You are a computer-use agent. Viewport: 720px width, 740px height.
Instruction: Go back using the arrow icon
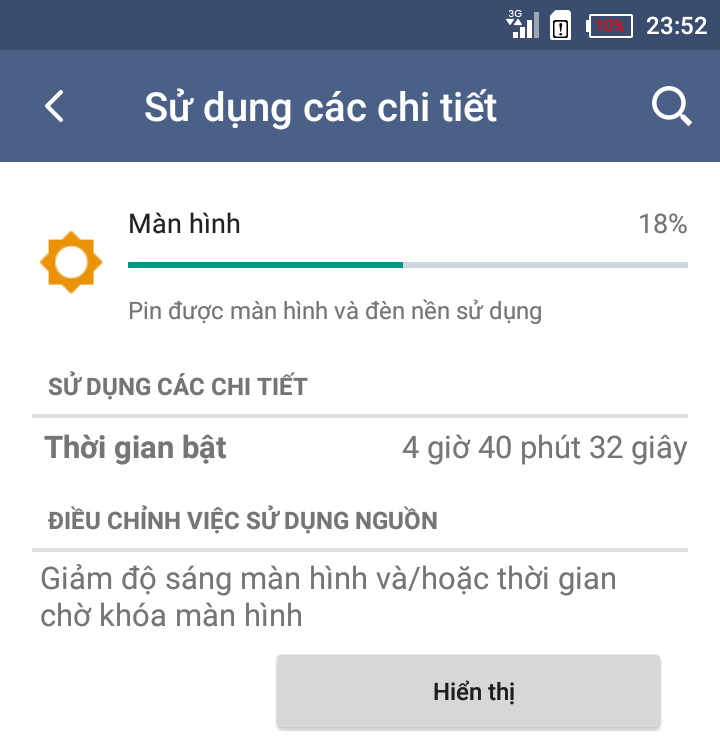pos(55,106)
